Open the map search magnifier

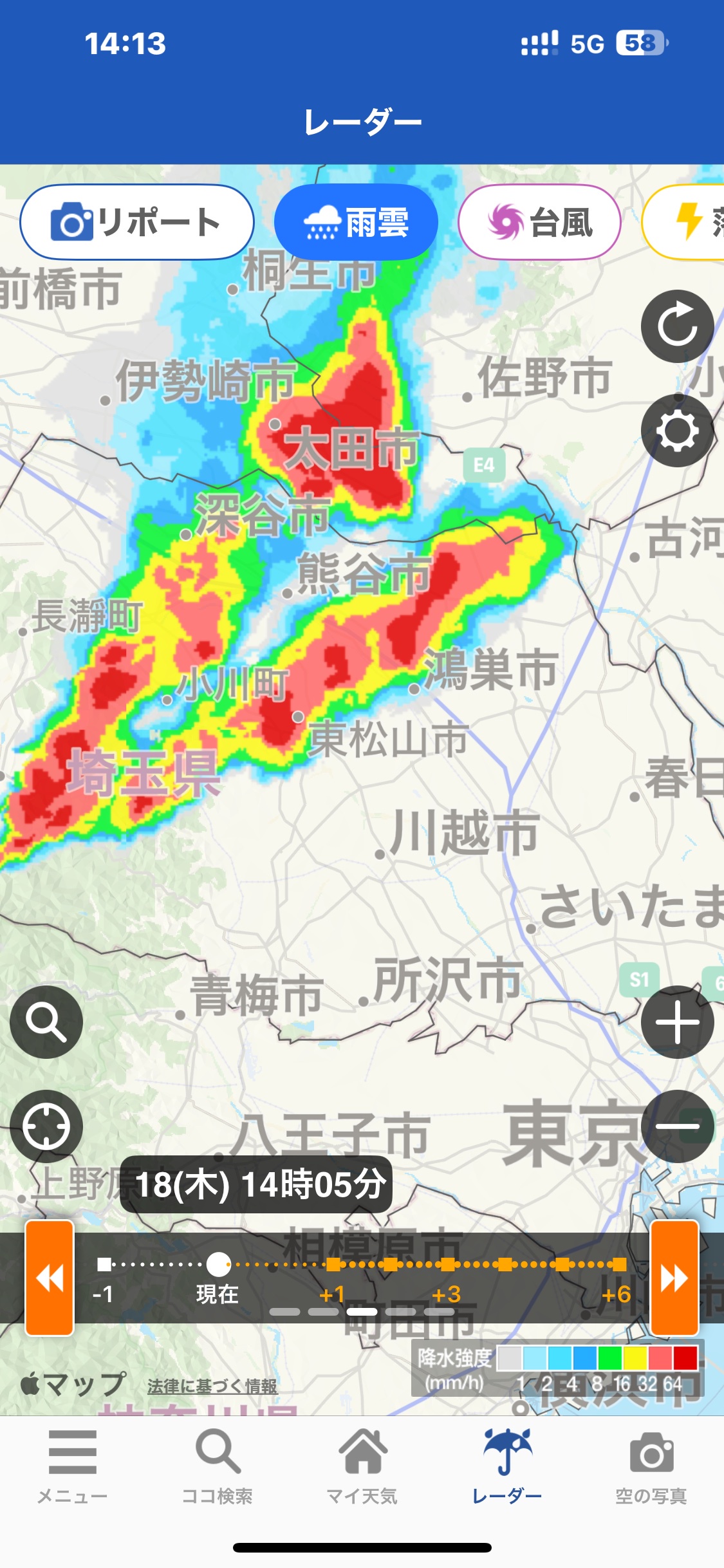coord(46,1022)
